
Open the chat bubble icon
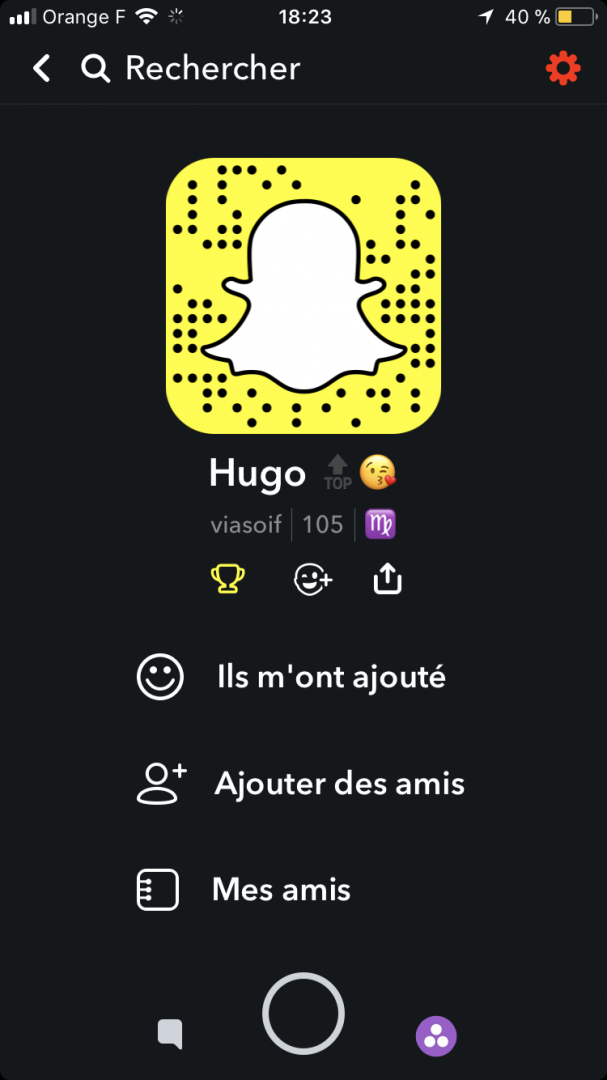tap(170, 1035)
